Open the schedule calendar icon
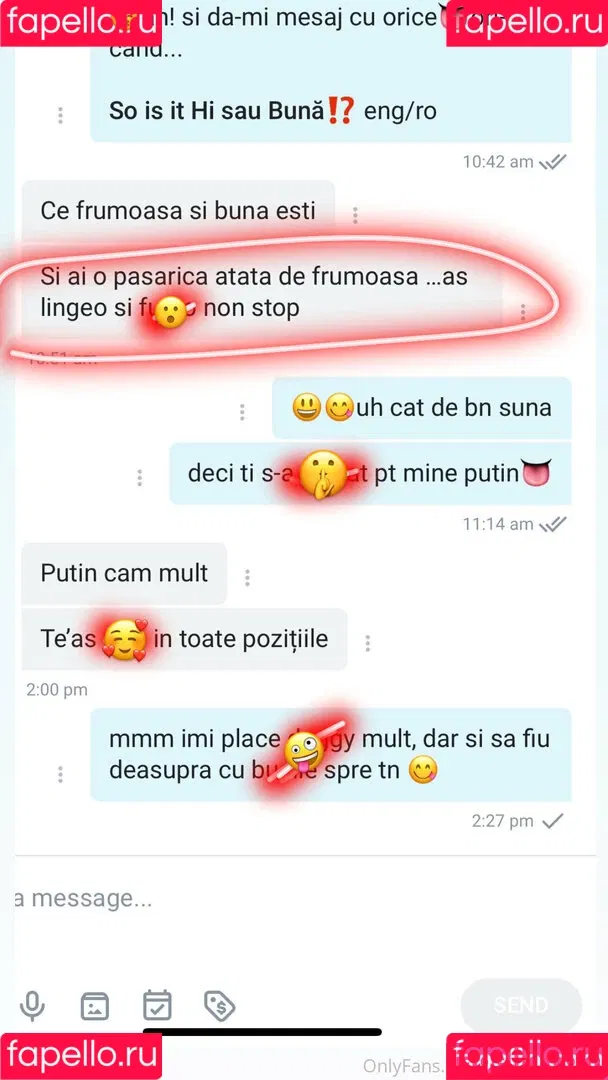608x1080 pixels. (157, 1005)
